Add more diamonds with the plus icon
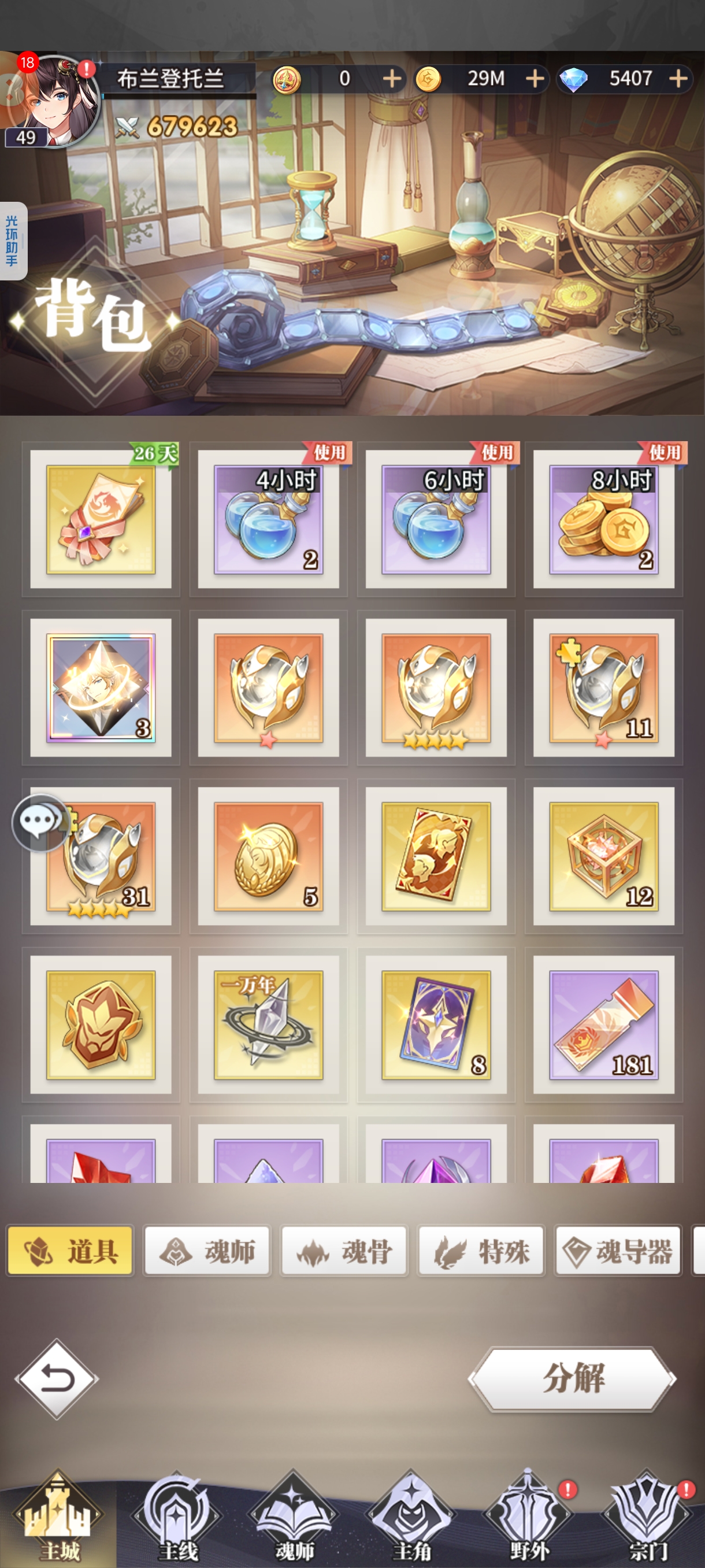 [x=678, y=79]
